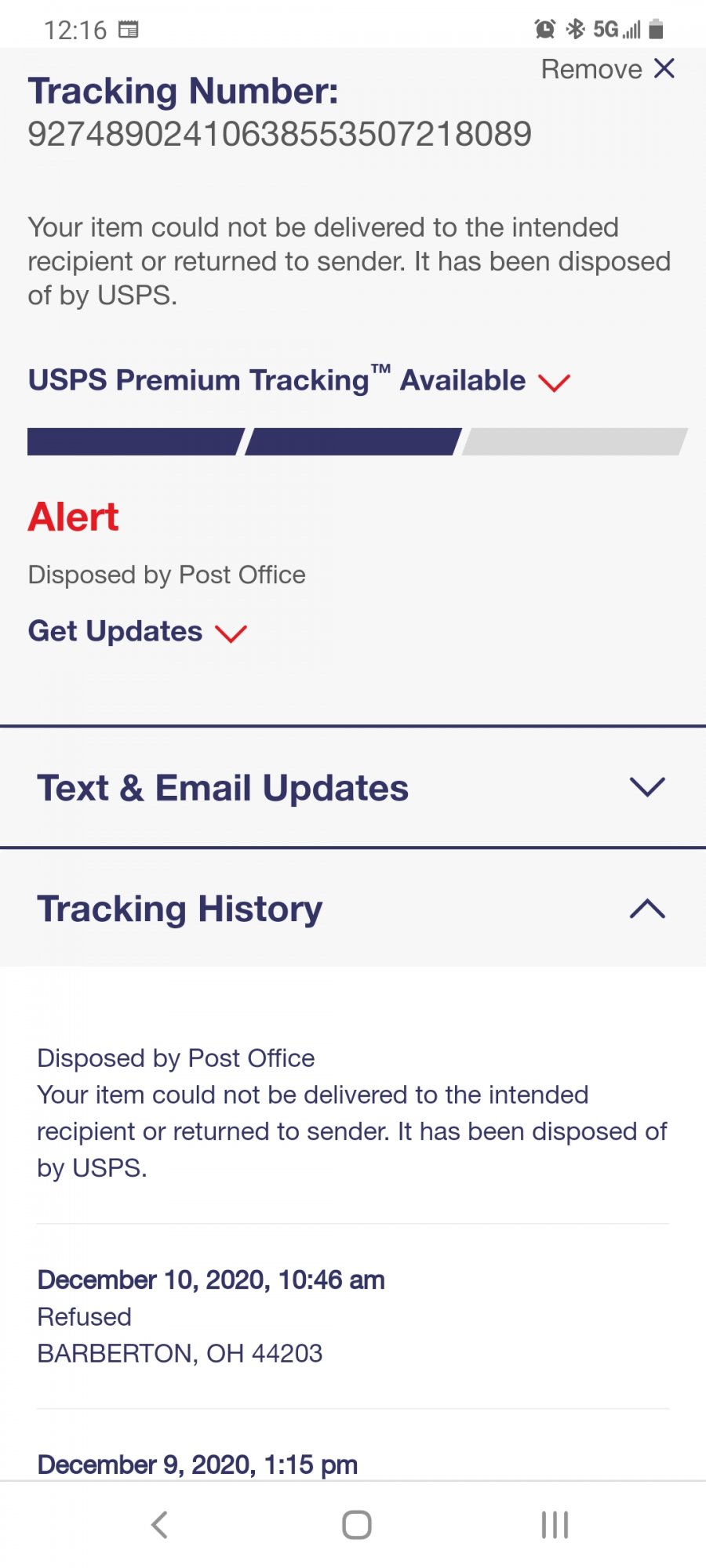Go back with system back button
This screenshot has height=1568, width=706.
click(x=159, y=1525)
